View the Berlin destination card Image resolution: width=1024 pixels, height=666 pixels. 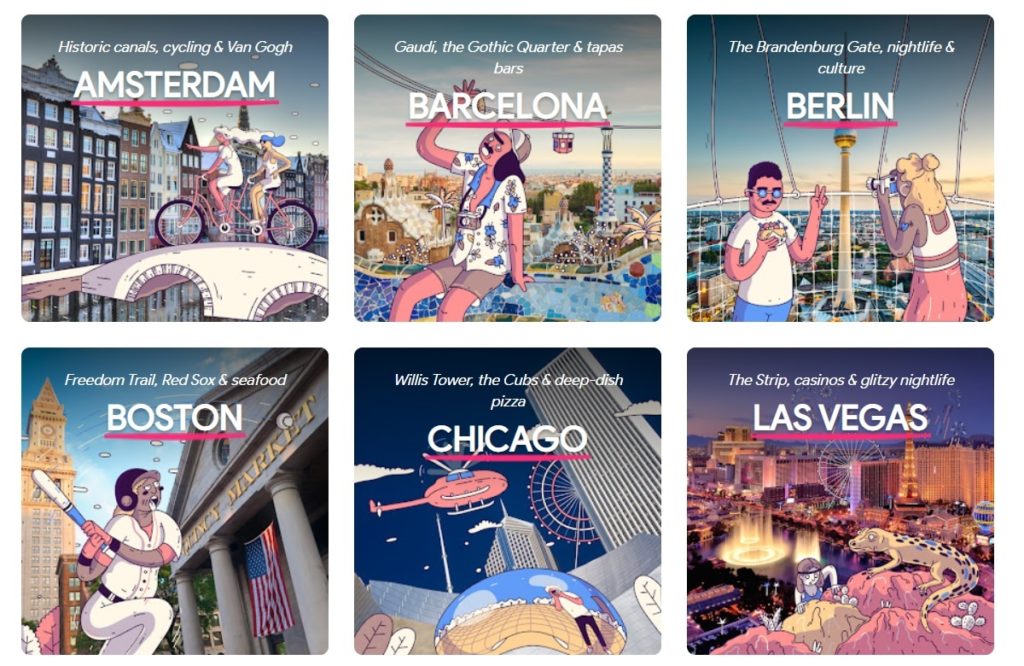click(840, 168)
